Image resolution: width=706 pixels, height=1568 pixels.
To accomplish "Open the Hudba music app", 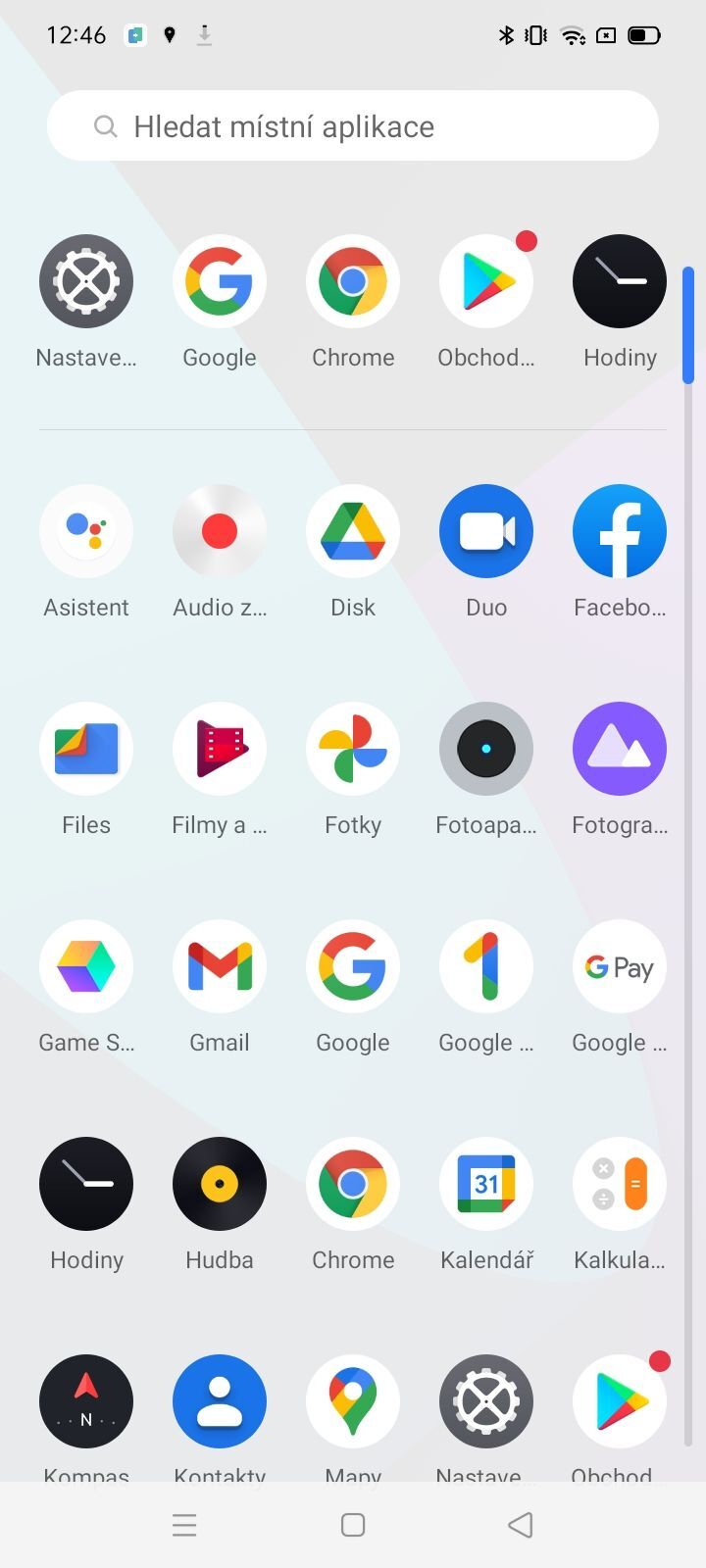I will pyautogui.click(x=219, y=1184).
